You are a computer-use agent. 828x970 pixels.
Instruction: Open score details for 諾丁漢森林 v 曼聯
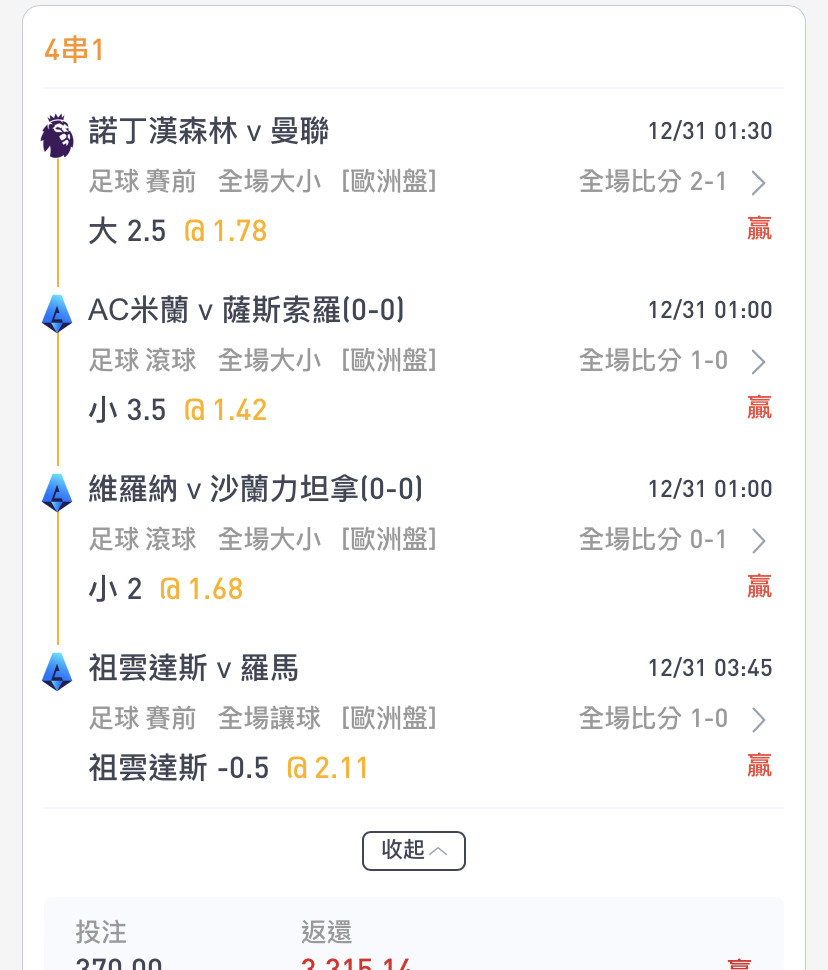pyautogui.click(x=758, y=183)
